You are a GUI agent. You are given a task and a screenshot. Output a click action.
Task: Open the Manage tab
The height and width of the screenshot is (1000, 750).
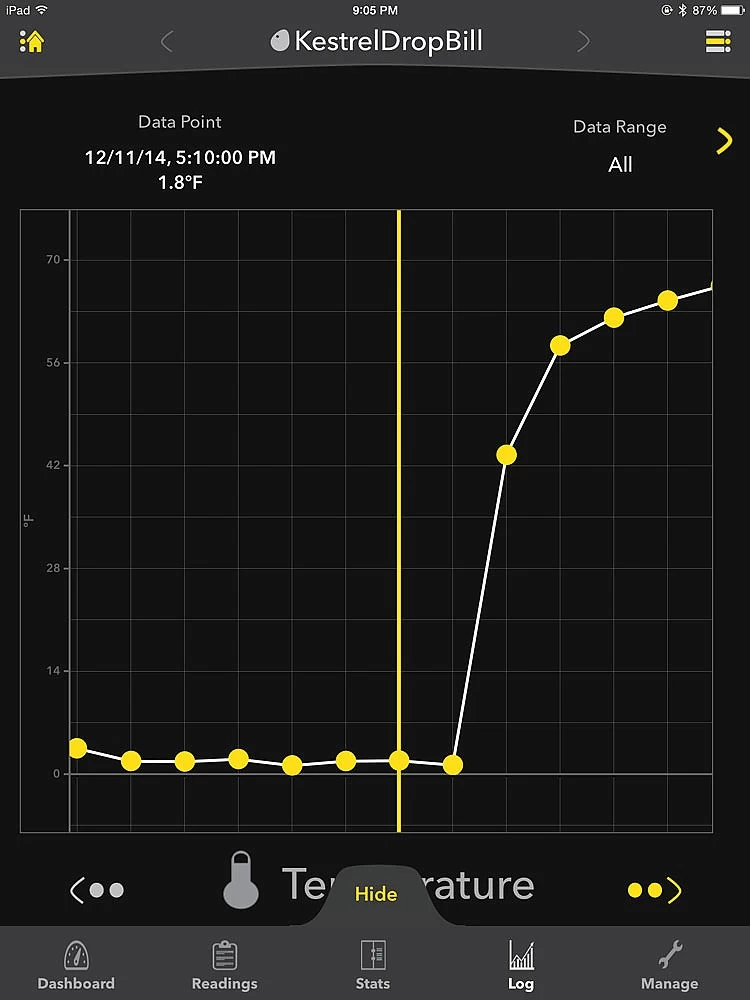pyautogui.click(x=669, y=965)
